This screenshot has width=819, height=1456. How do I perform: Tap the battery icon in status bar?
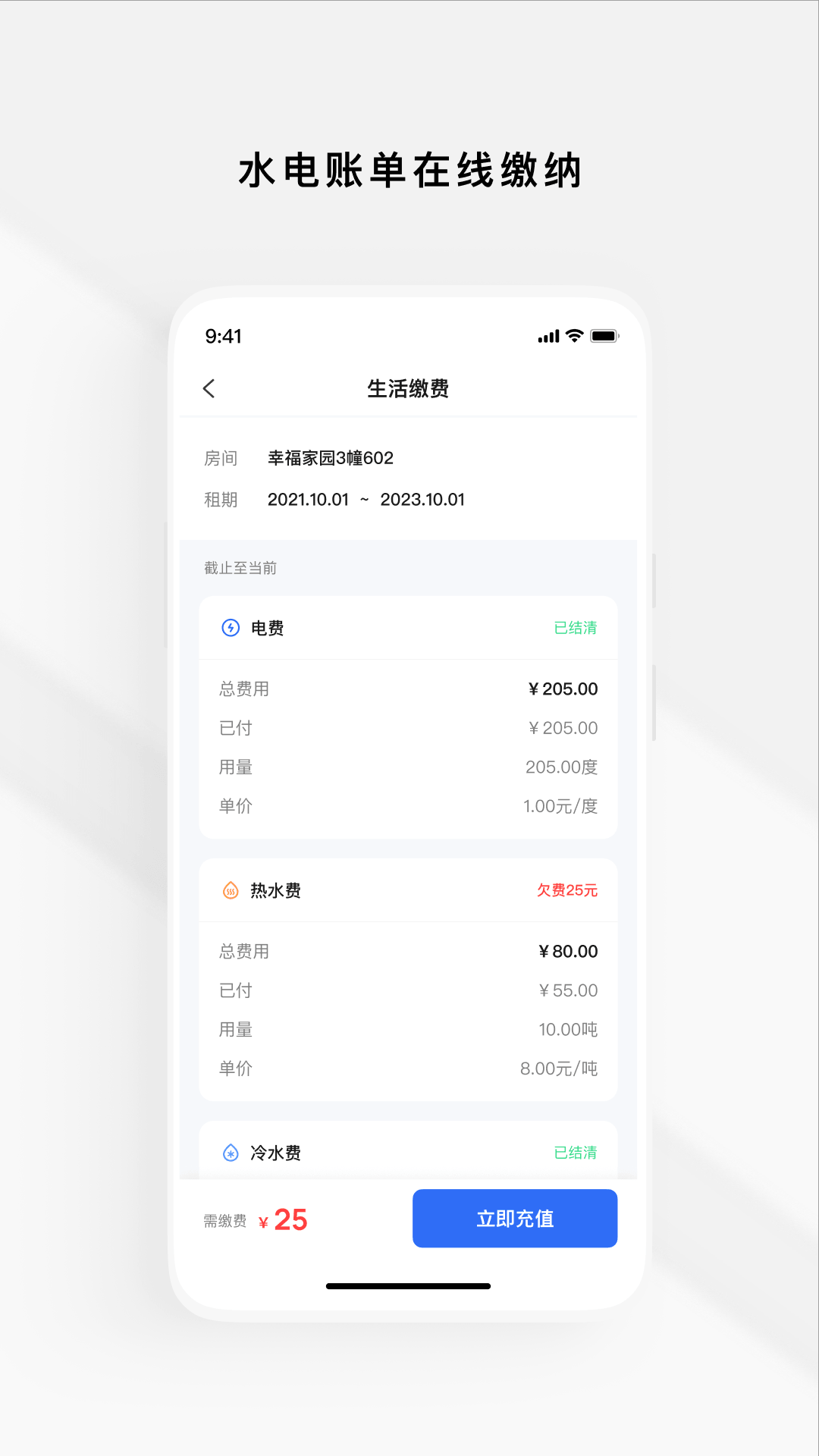[607, 334]
